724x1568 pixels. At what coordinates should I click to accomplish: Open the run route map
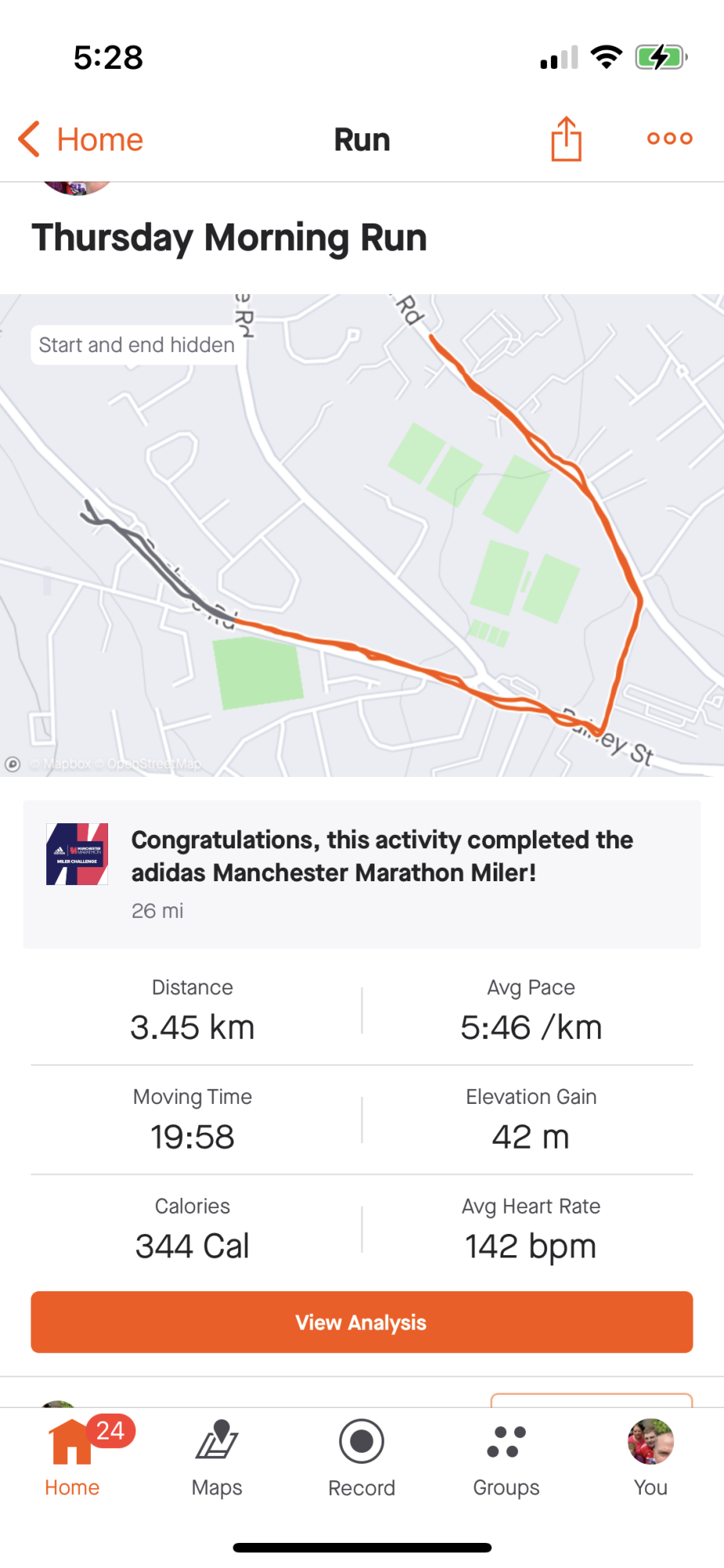coord(361,535)
